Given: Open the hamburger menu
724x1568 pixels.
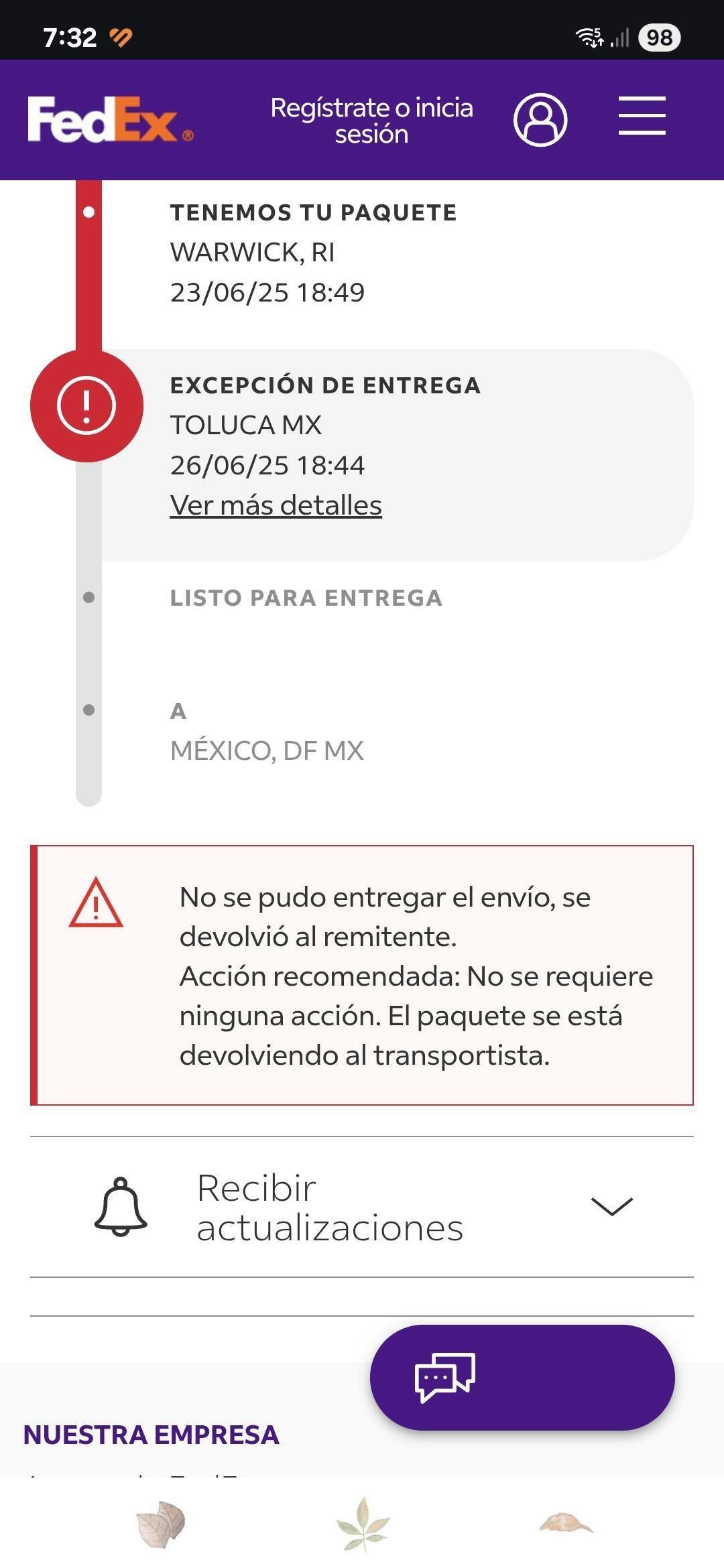Looking at the screenshot, I should coord(642,115).
